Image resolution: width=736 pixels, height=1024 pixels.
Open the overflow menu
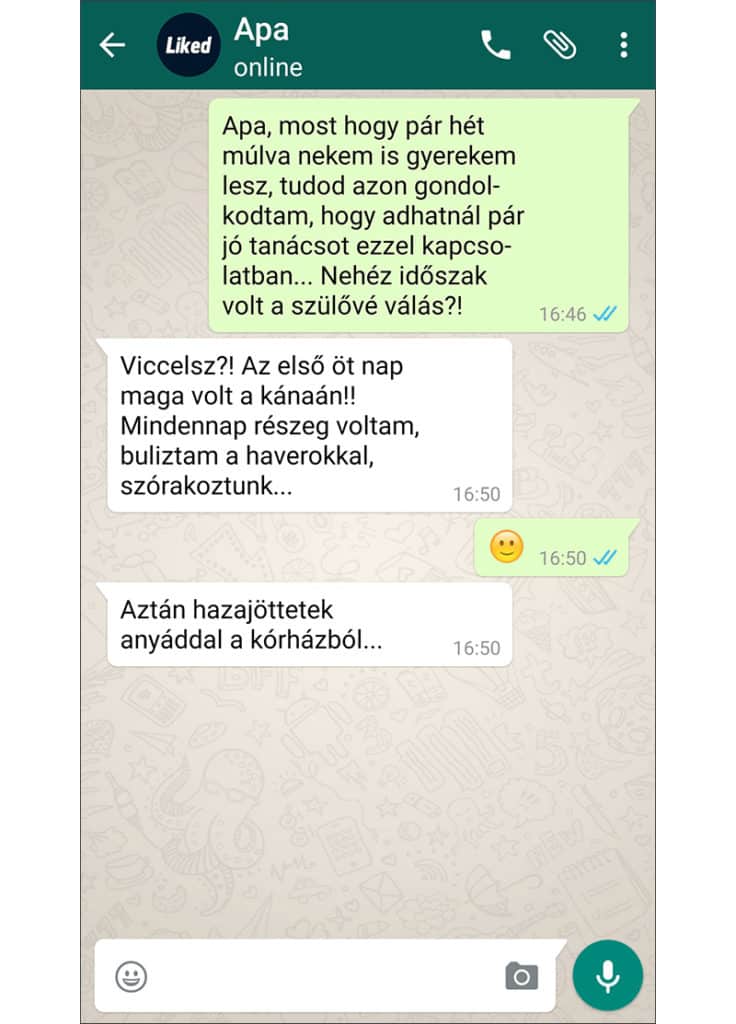624,44
